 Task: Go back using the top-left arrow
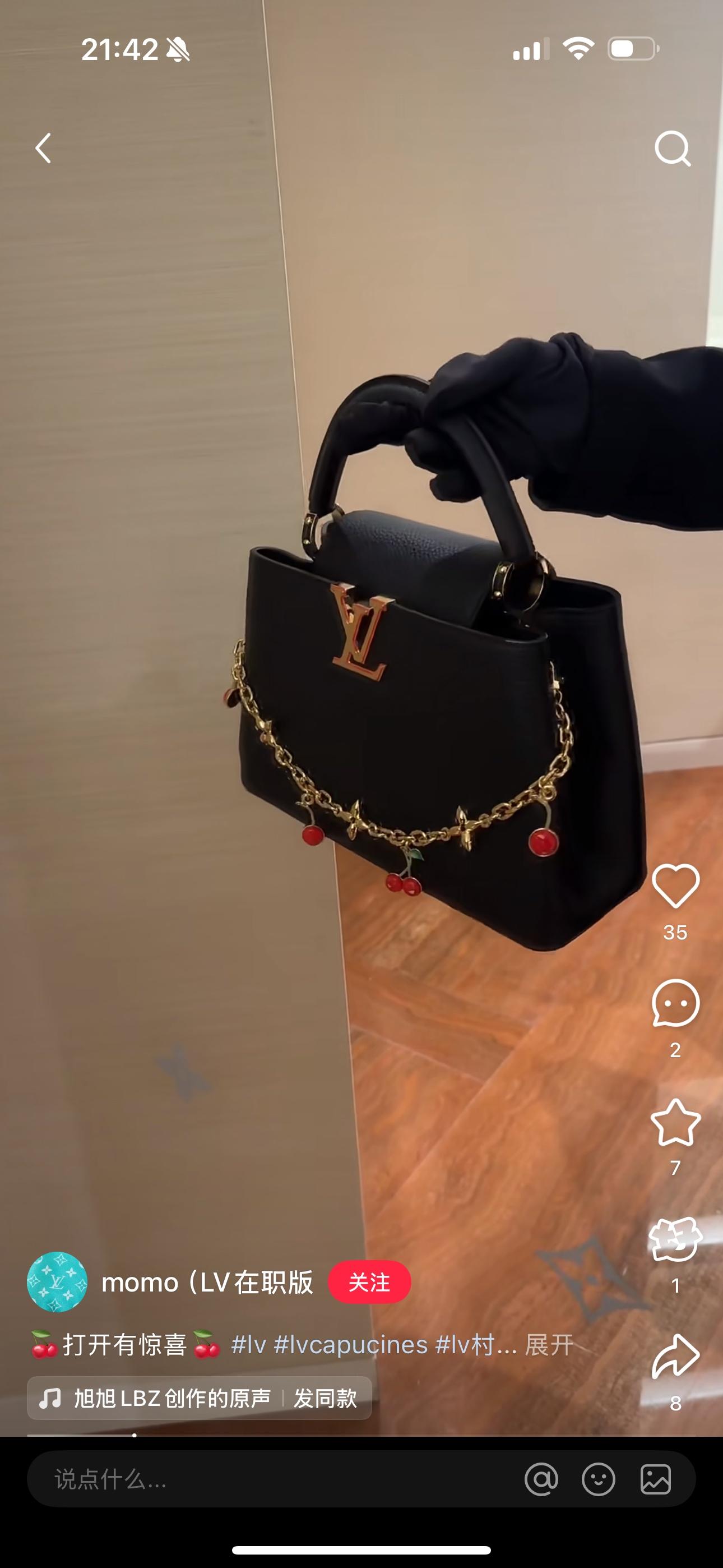point(43,149)
